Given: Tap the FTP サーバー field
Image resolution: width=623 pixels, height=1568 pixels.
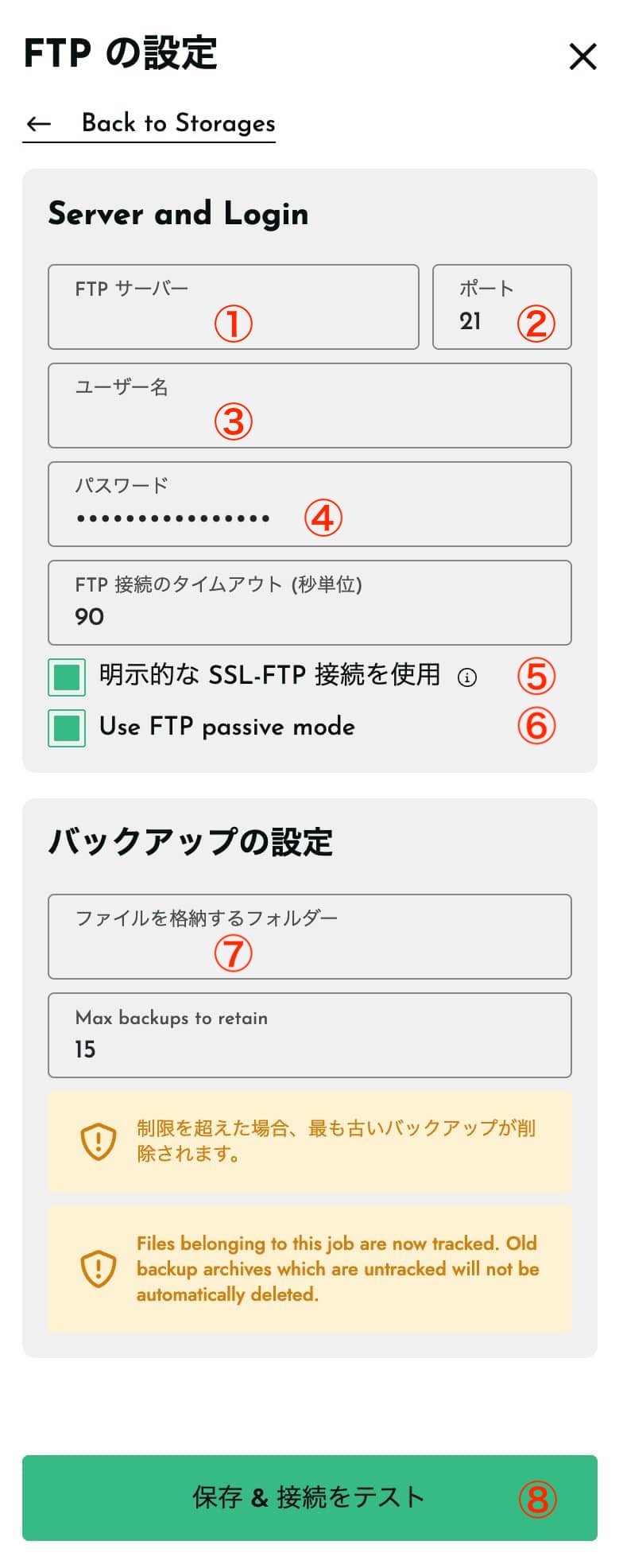Looking at the screenshot, I should (x=233, y=307).
